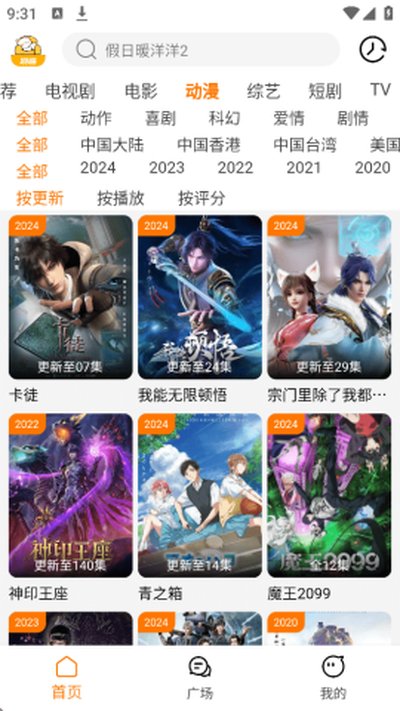Open the 综艺 tab
The image size is (400, 711).
pos(263,91)
